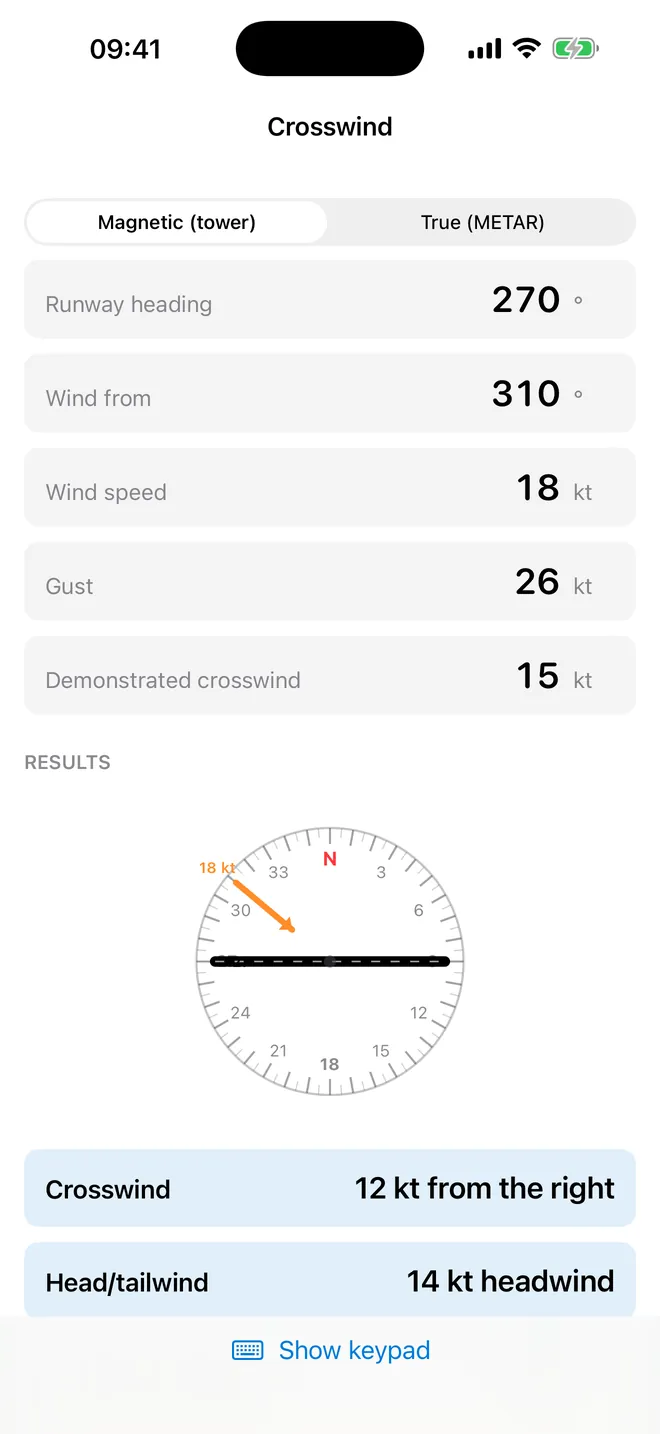The height and width of the screenshot is (1434, 660).
Task: Edit the Gust value field
Action: pos(330,582)
